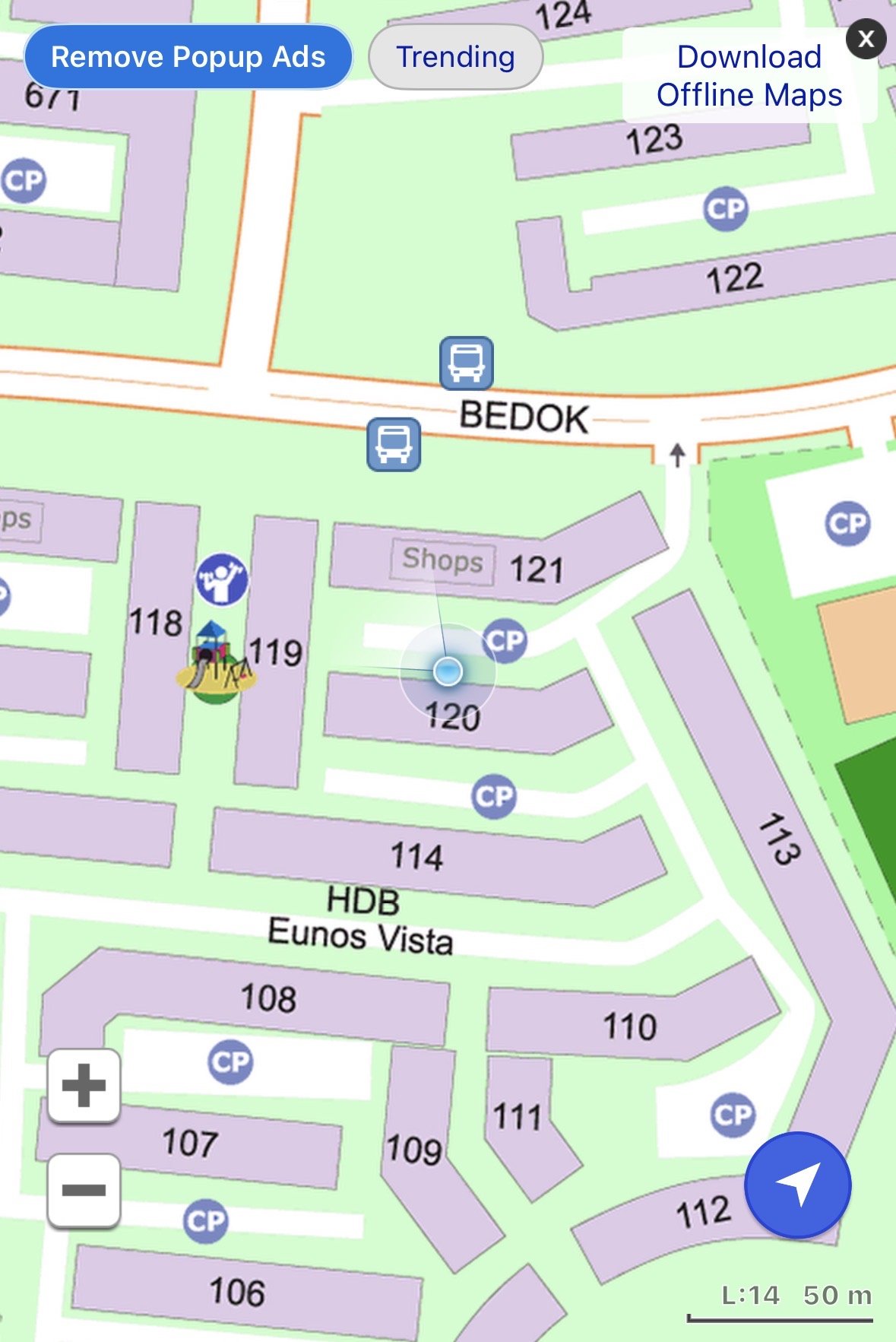Select the car park marker below block 123
Screen dimensions: 896x1342
[726, 208]
